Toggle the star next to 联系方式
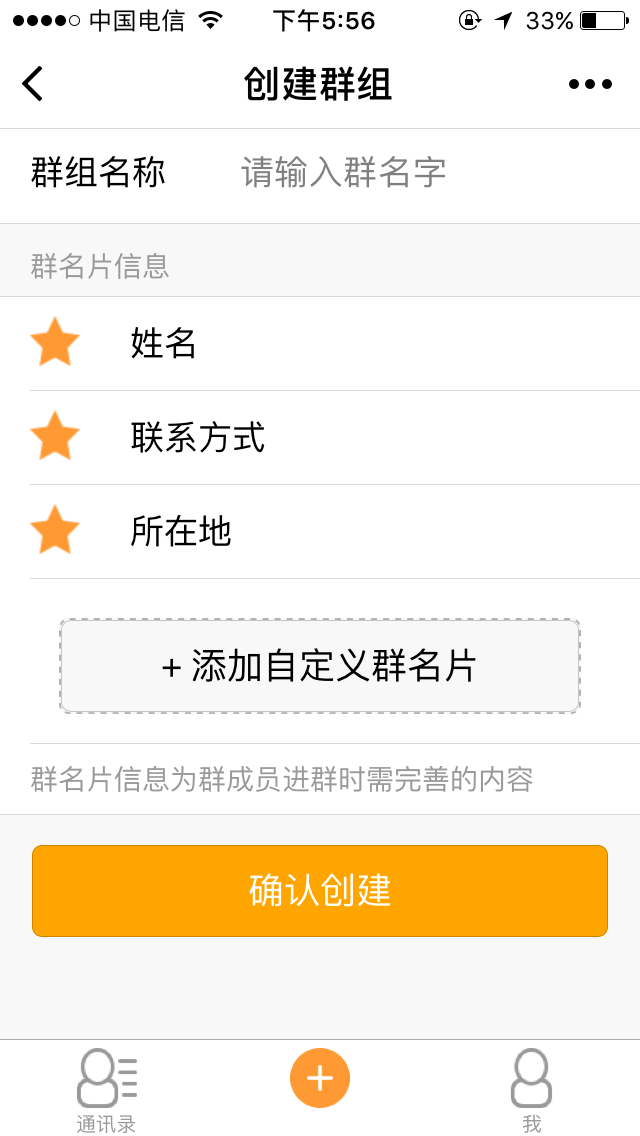Image resolution: width=640 pixels, height=1136 pixels. [55, 437]
